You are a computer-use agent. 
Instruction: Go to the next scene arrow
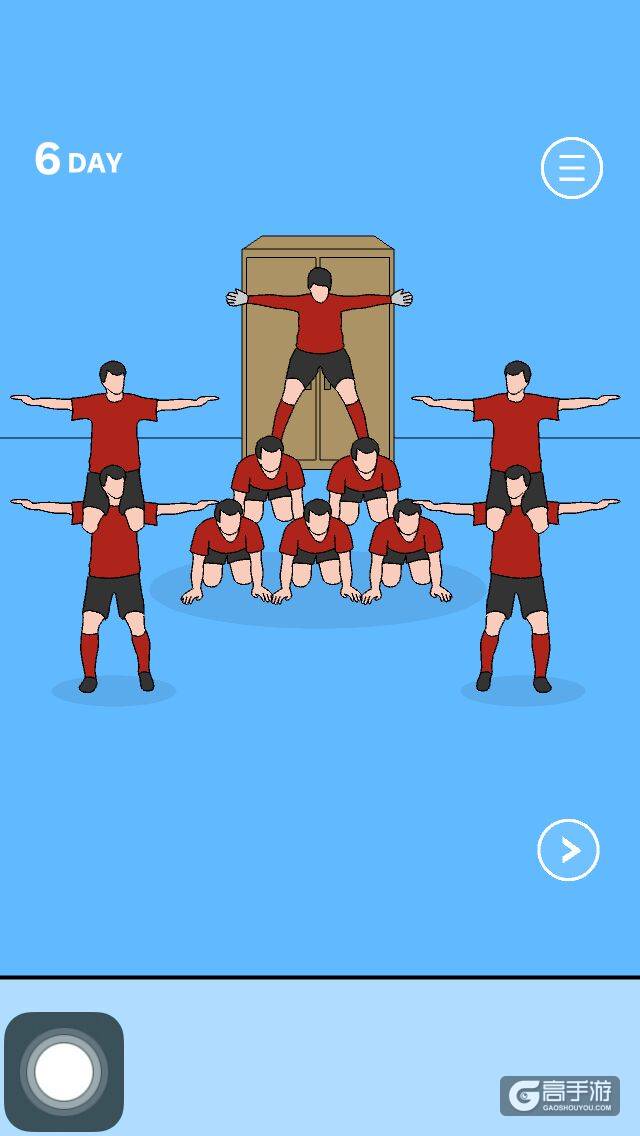568,850
